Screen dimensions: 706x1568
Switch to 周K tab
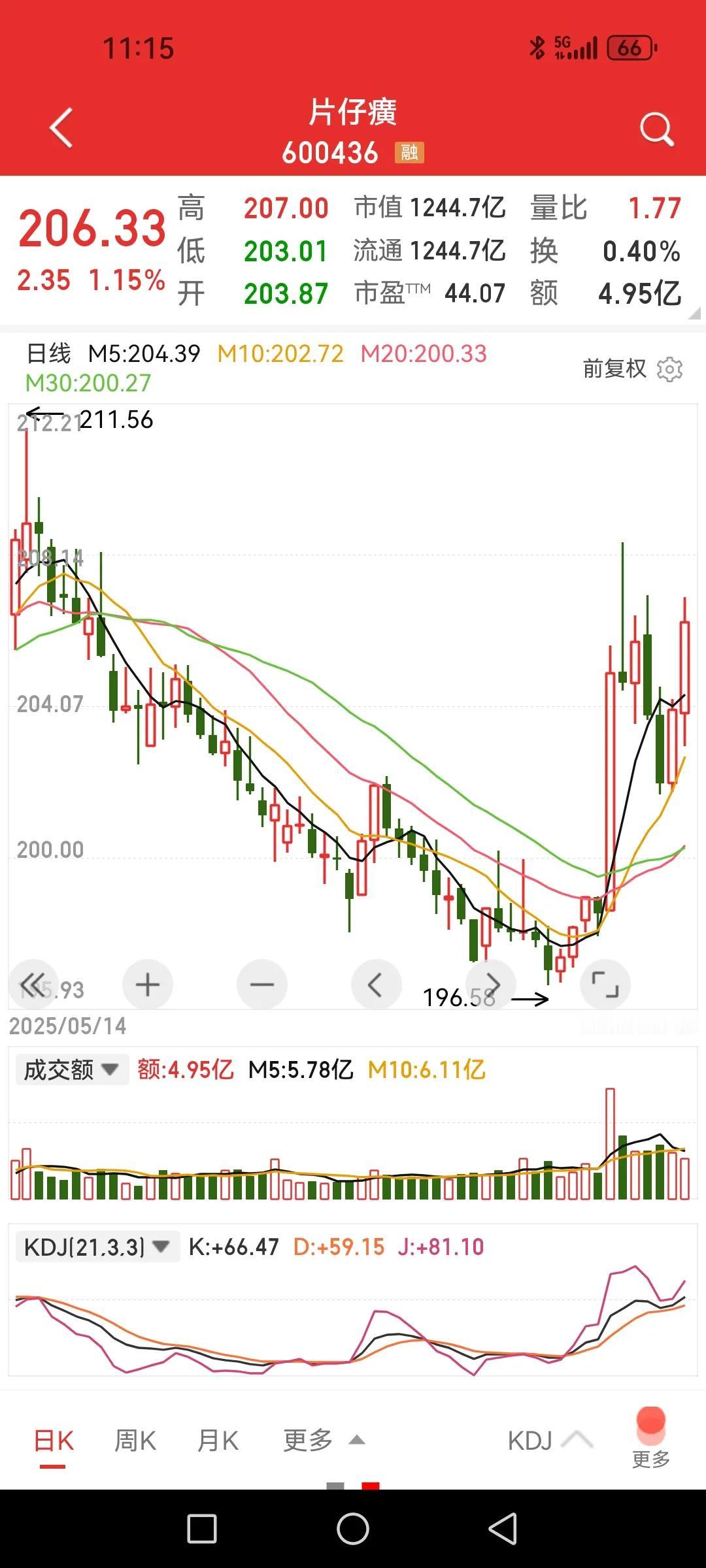click(135, 1441)
